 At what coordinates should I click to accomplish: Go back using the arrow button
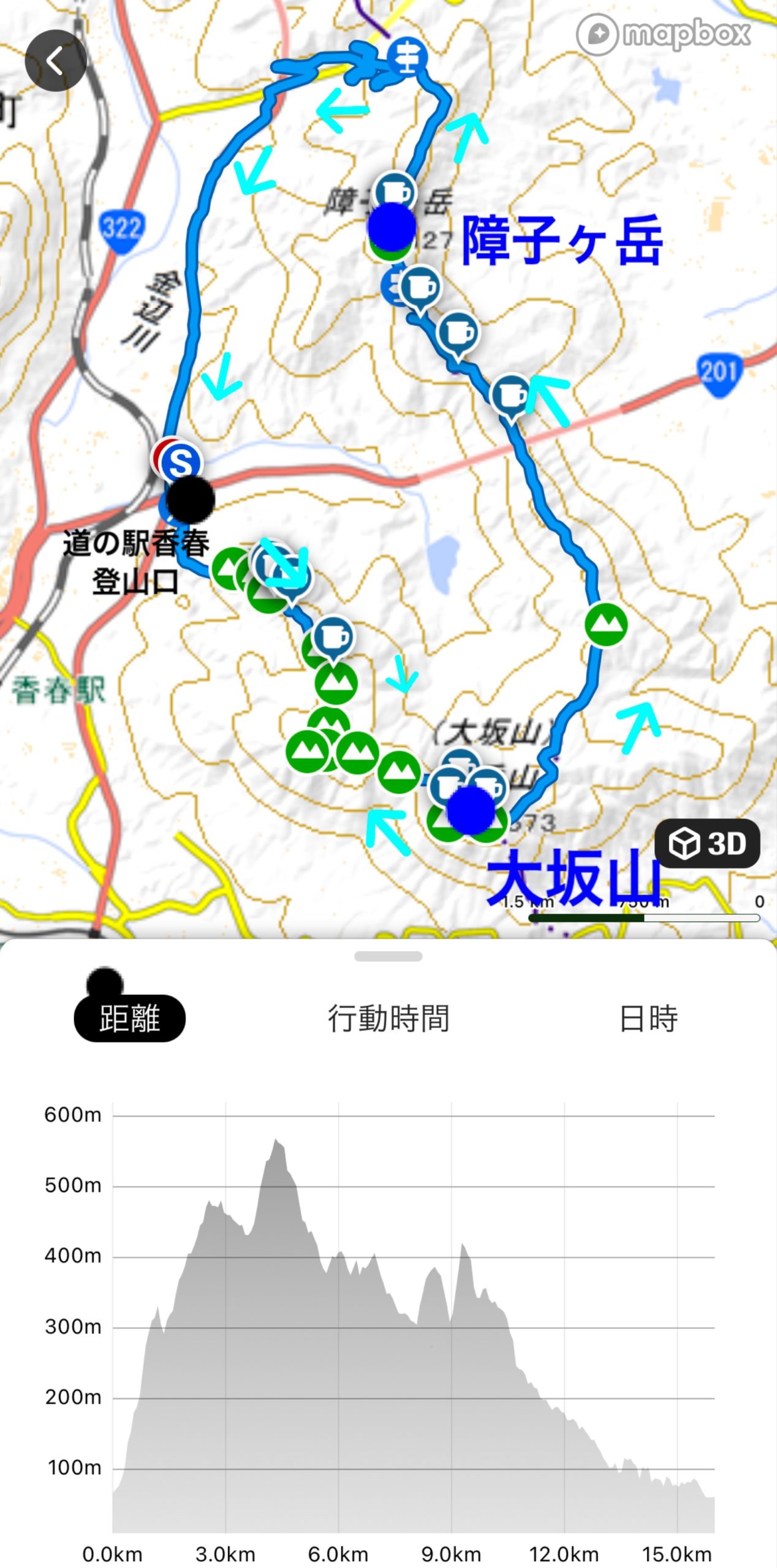pos(56,61)
